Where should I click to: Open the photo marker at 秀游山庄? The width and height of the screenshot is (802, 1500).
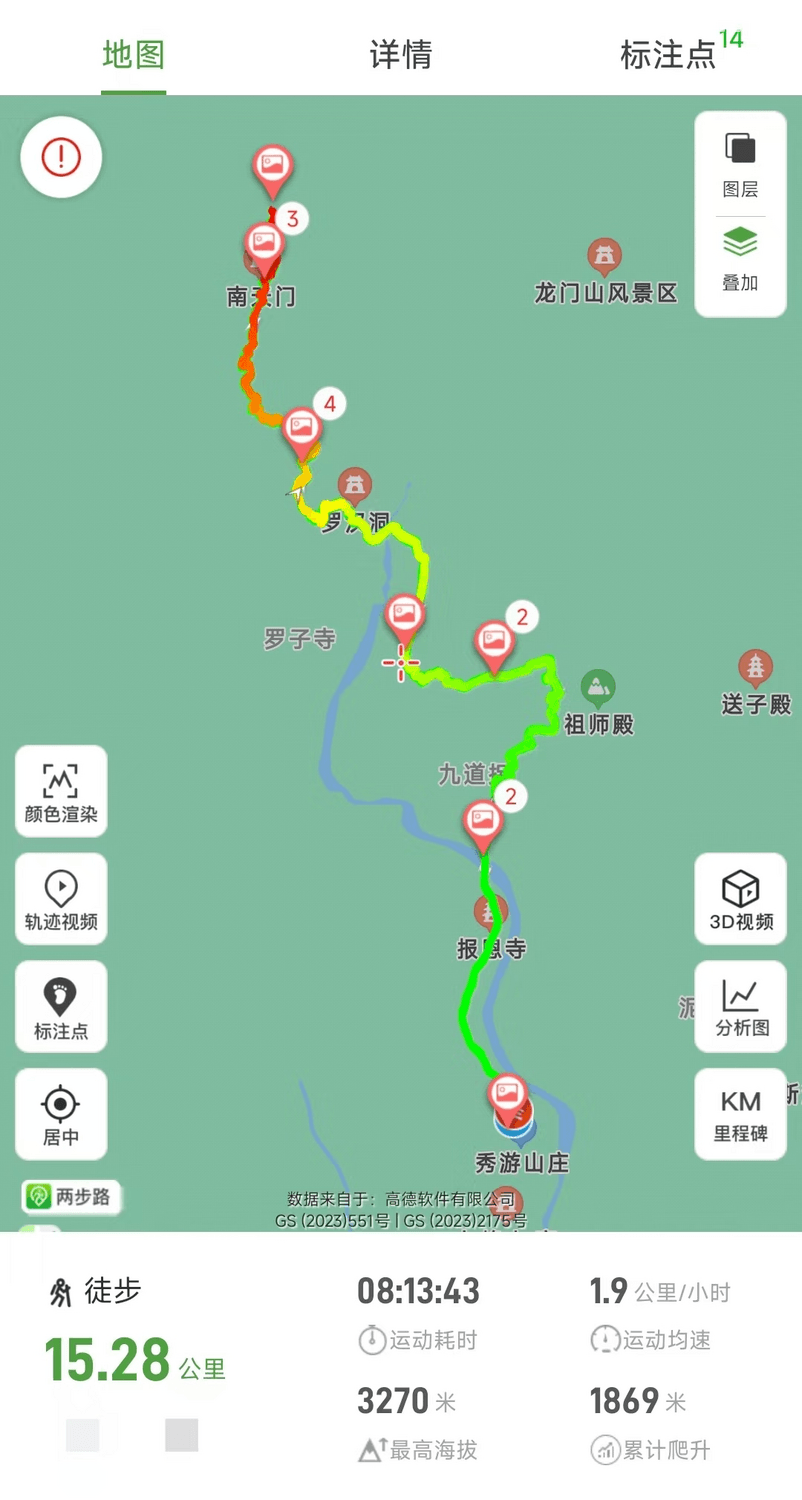click(x=508, y=1094)
